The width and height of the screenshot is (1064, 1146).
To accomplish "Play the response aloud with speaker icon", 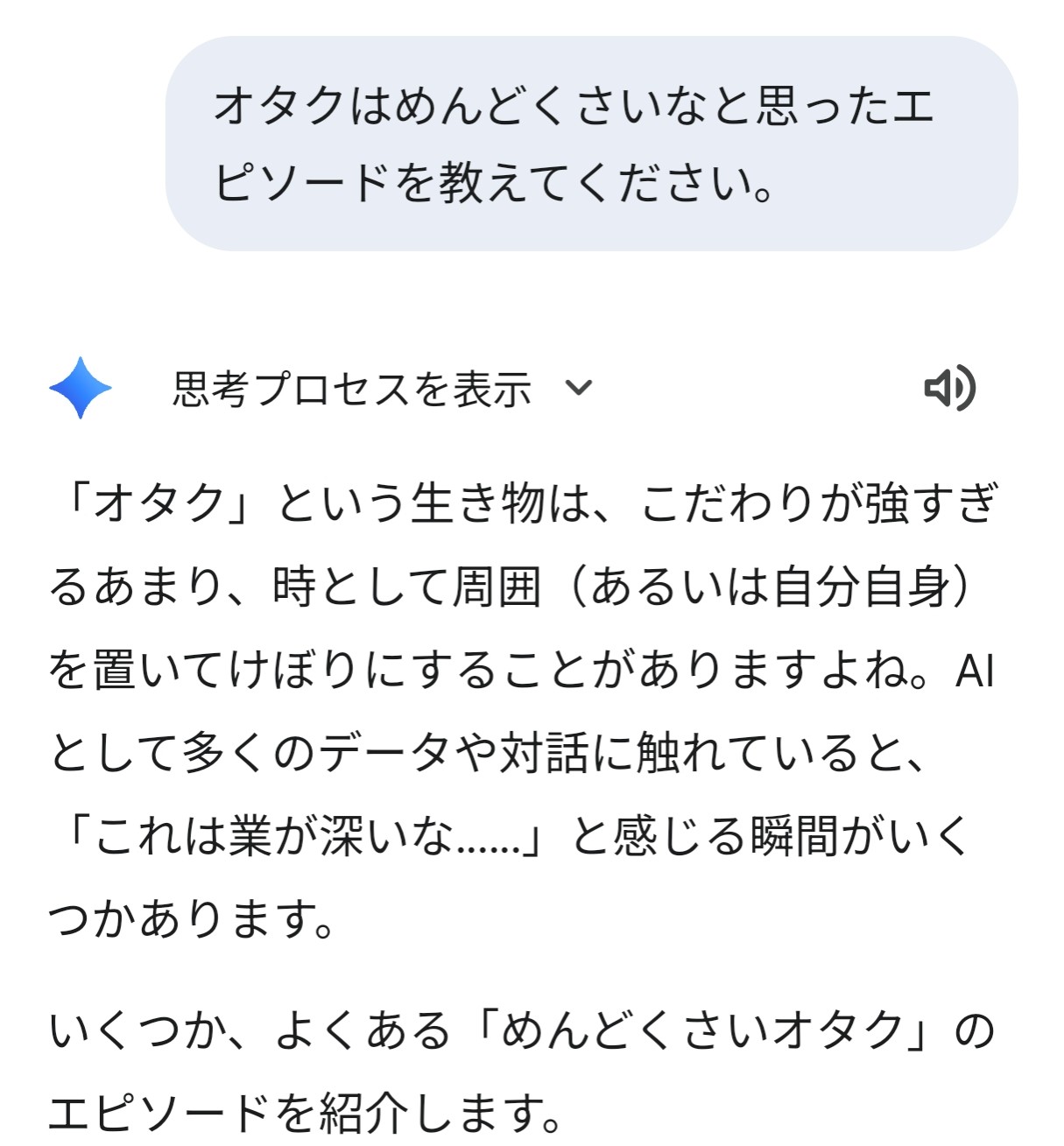I will pyautogui.click(x=950, y=388).
